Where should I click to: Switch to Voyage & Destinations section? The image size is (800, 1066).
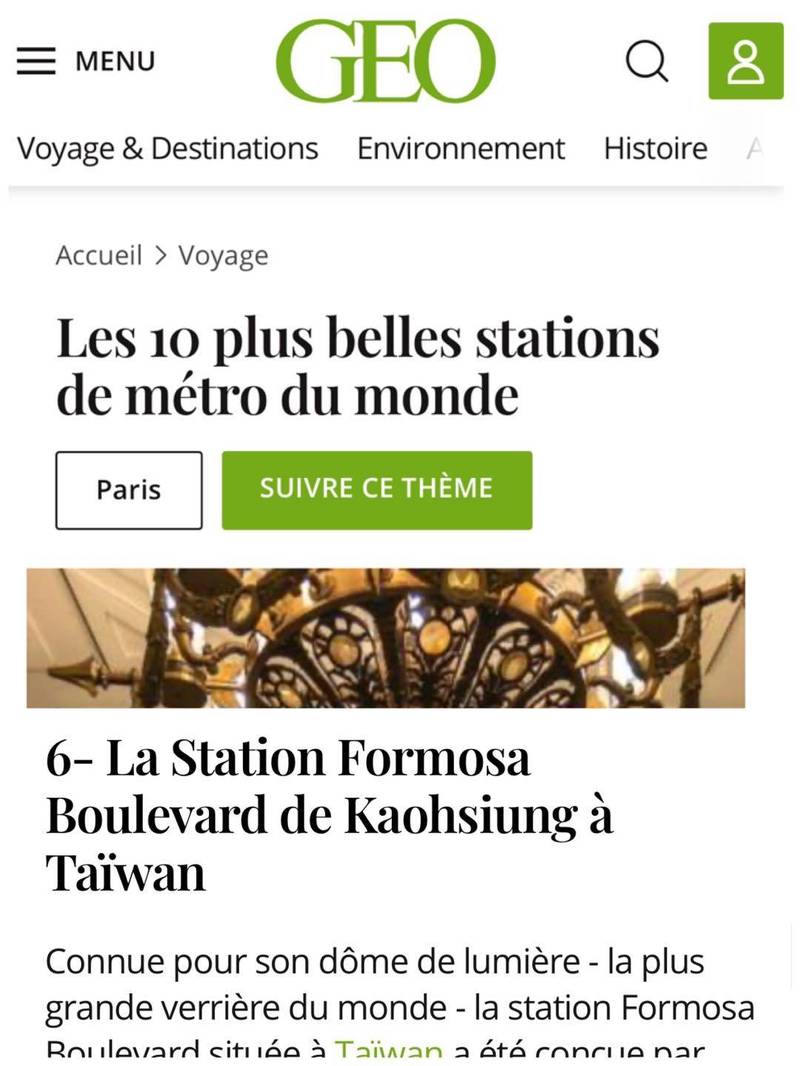point(168,149)
